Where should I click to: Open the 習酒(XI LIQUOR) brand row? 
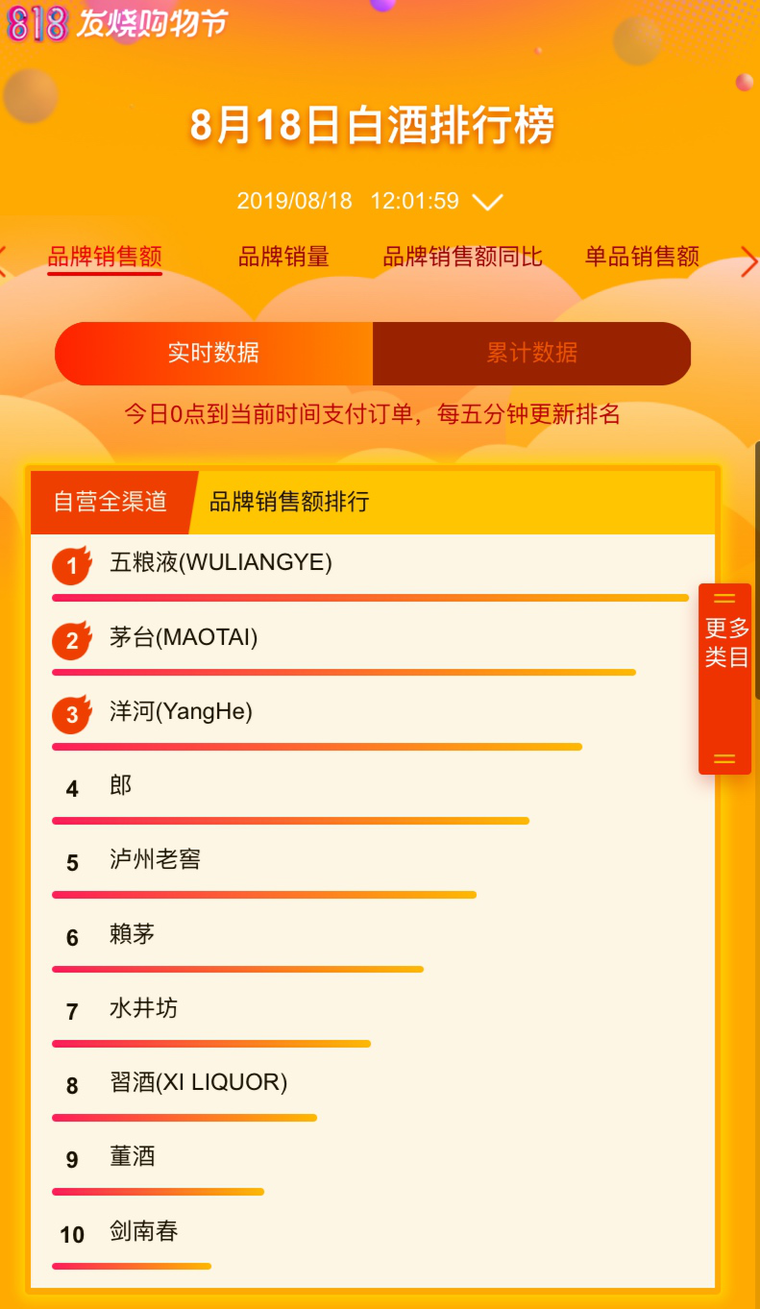pyautogui.click(x=198, y=1082)
